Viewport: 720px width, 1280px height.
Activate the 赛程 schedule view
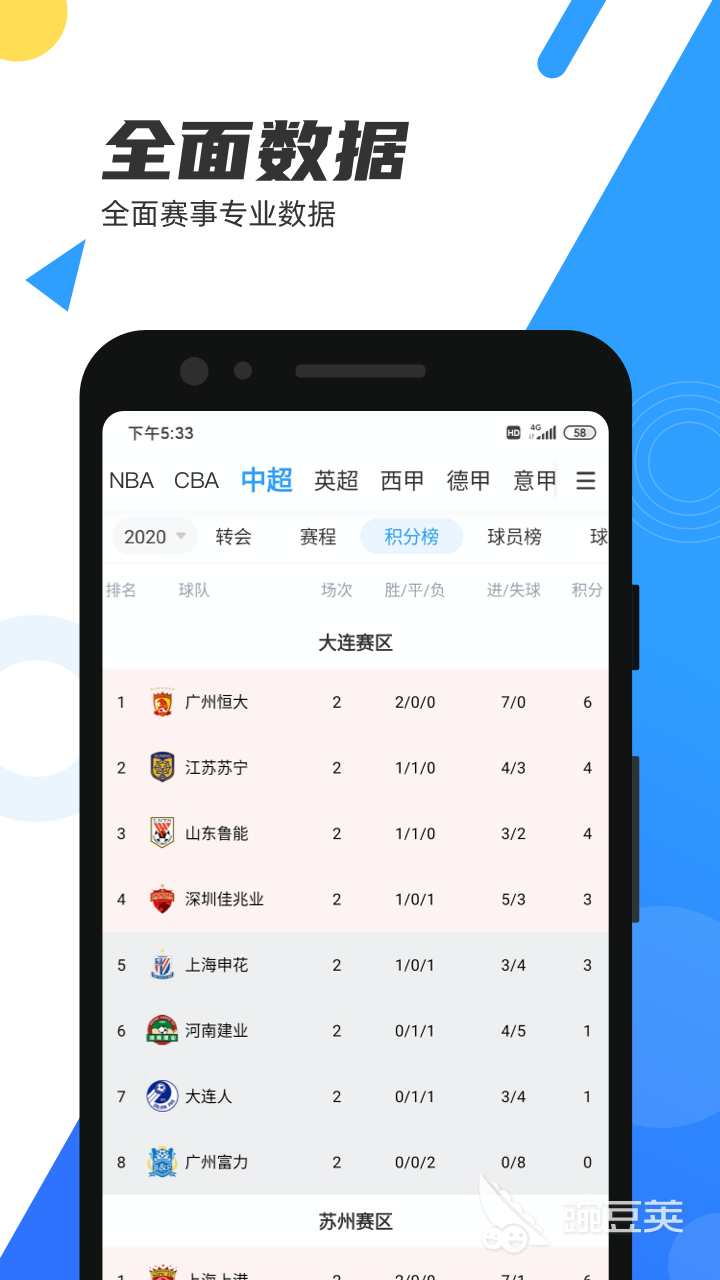click(x=317, y=537)
